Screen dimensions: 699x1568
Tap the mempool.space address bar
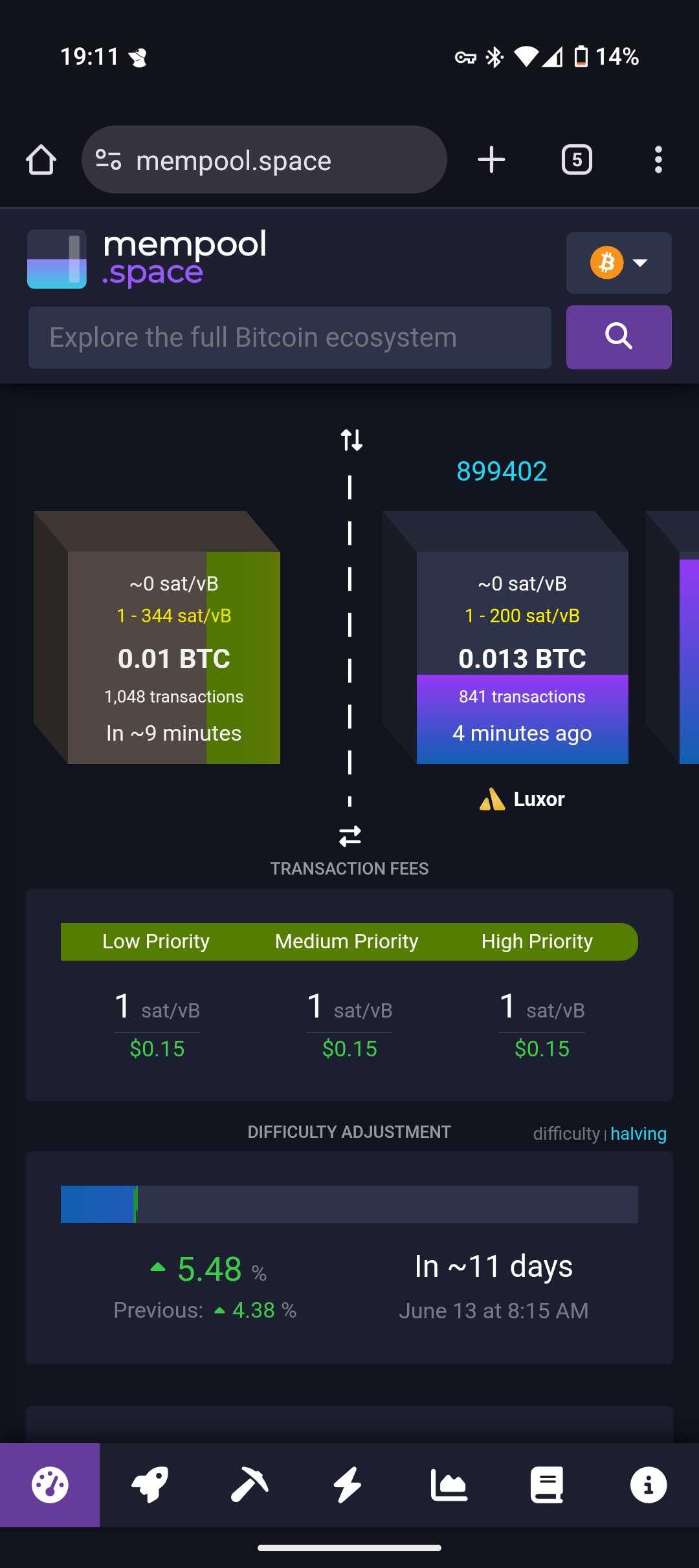(264, 160)
